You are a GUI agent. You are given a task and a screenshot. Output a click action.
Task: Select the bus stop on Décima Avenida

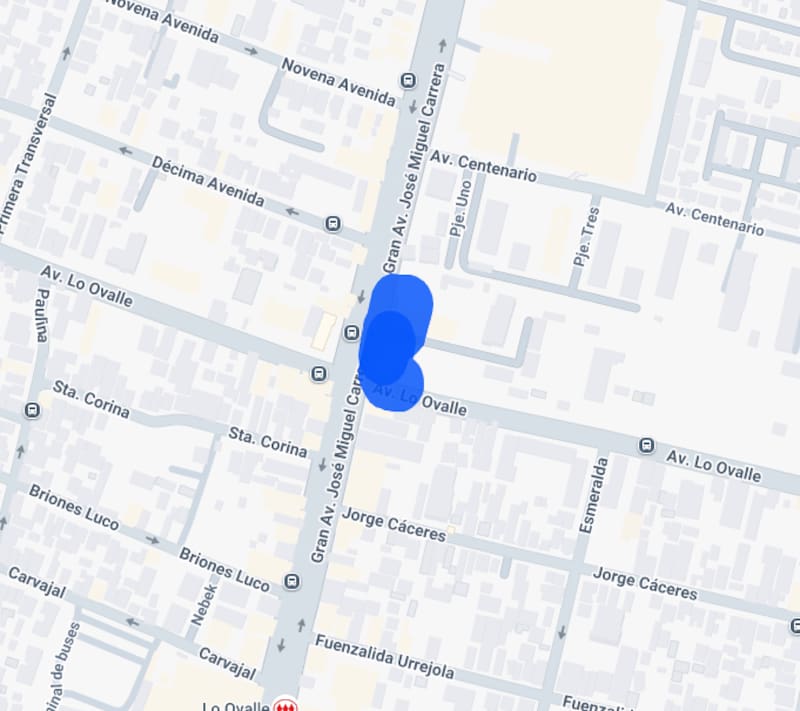tap(333, 224)
